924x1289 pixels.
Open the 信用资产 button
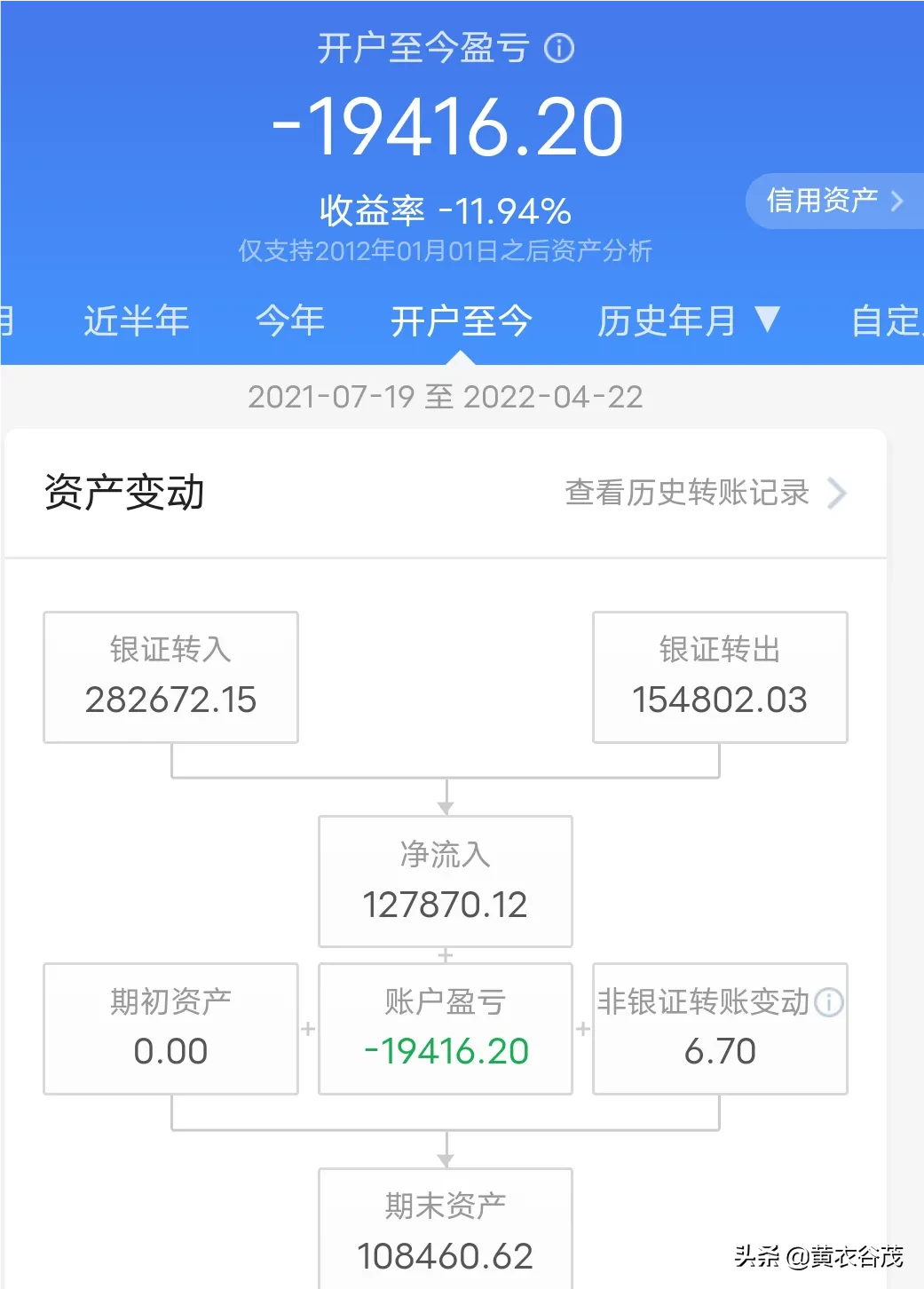point(833,201)
